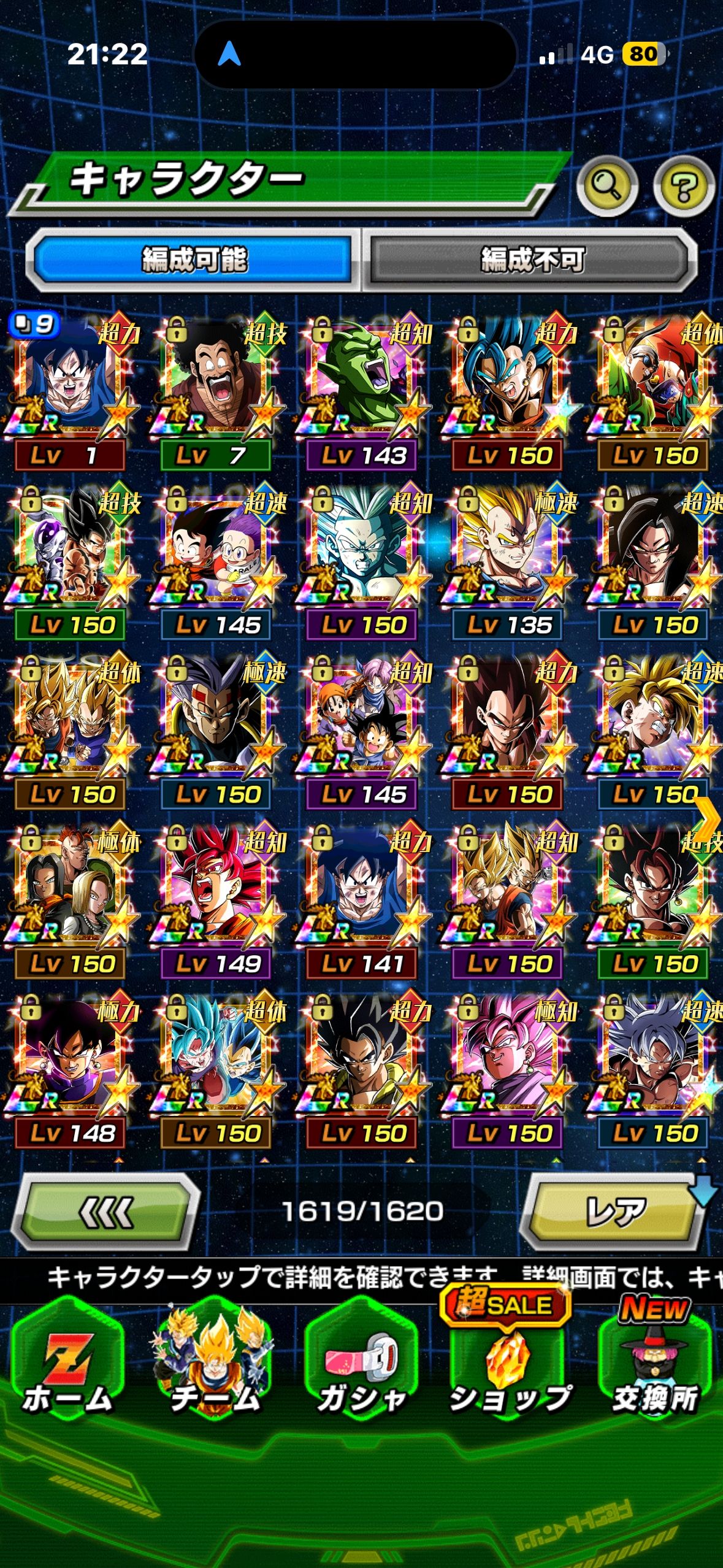
Task: Switch to the 編成可能 tab
Action: (x=194, y=259)
